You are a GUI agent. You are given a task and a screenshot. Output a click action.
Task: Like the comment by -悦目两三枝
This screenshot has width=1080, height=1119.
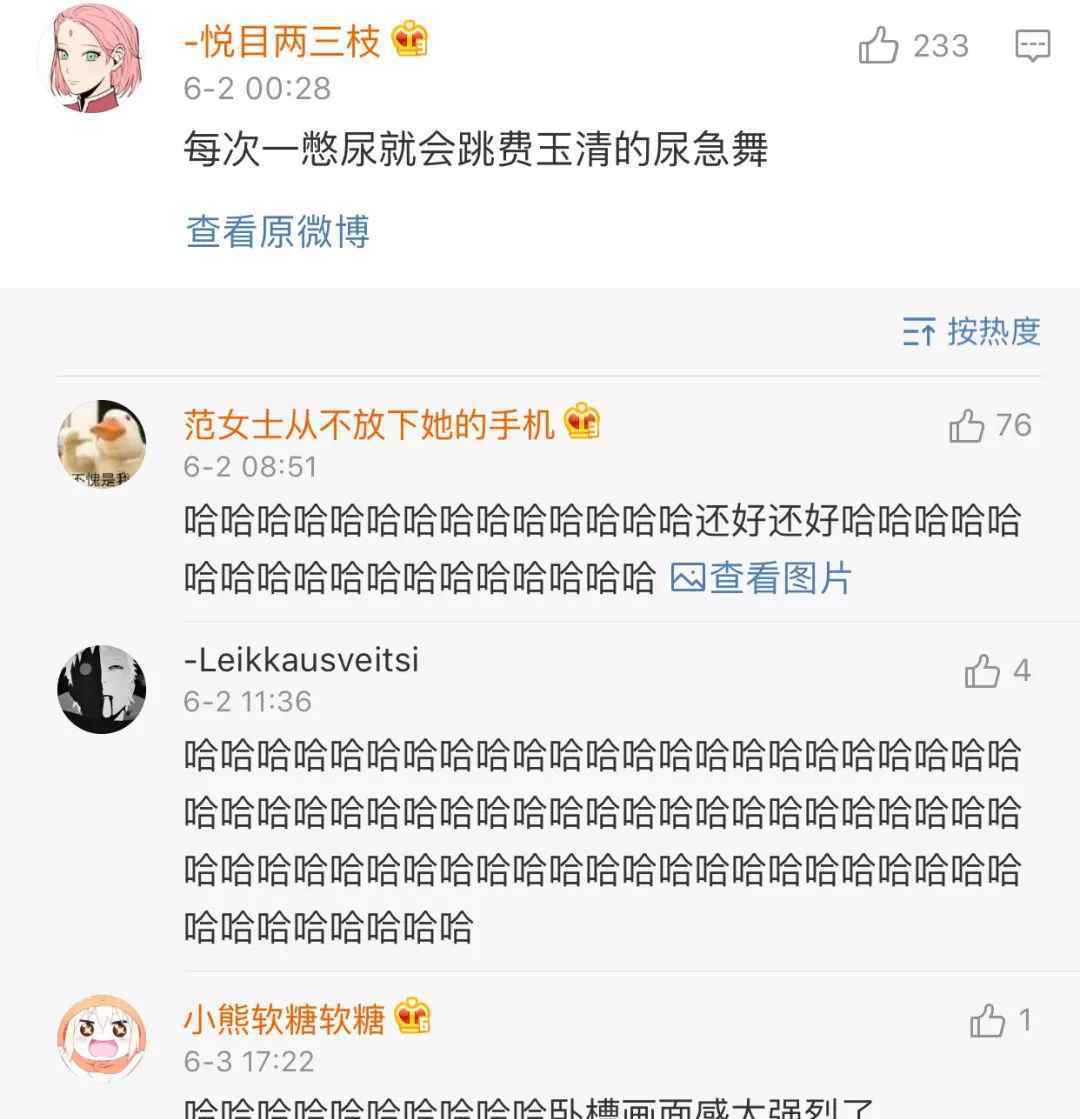coord(879,46)
